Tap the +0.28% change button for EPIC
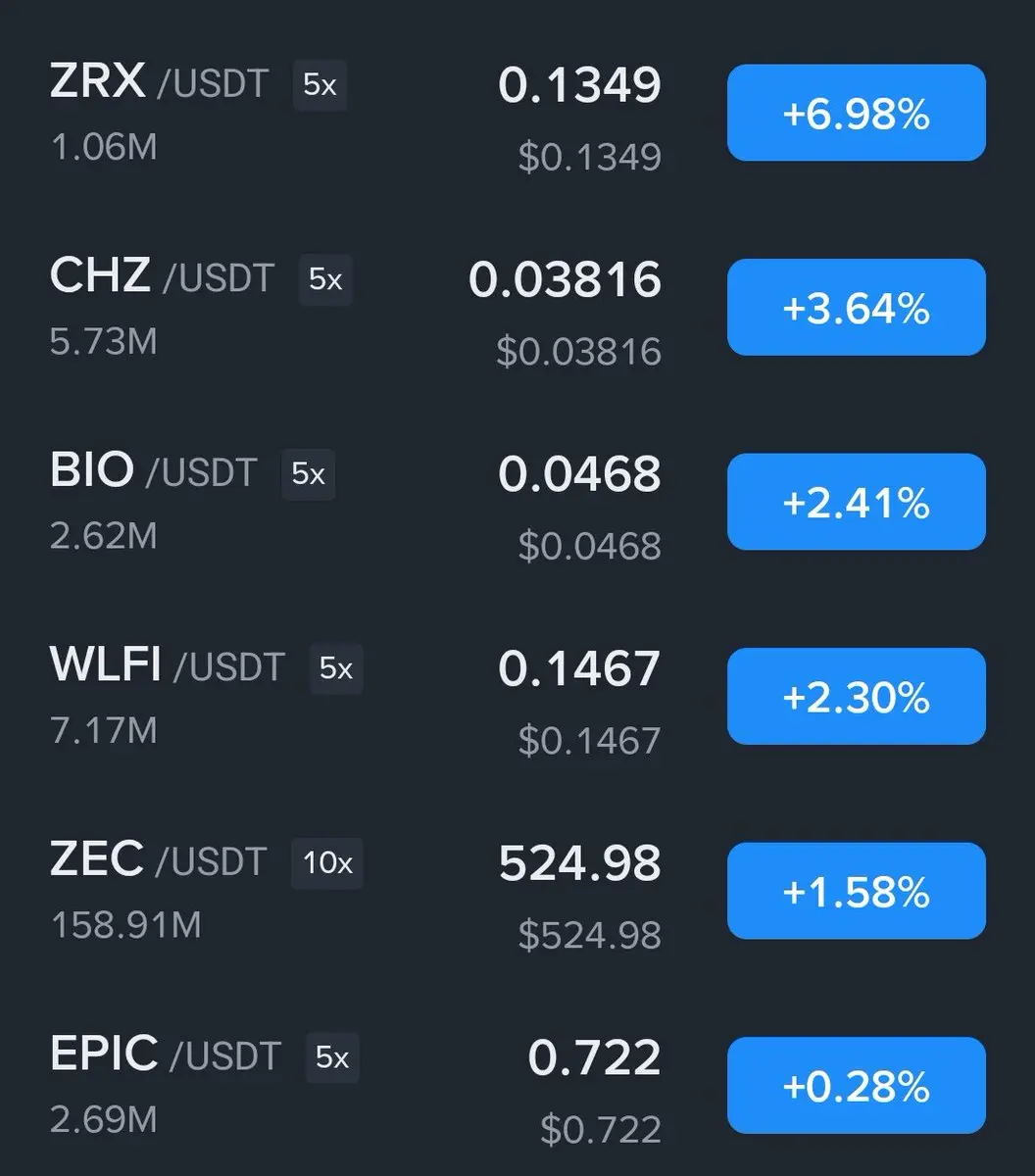1035x1176 pixels. 856,1085
